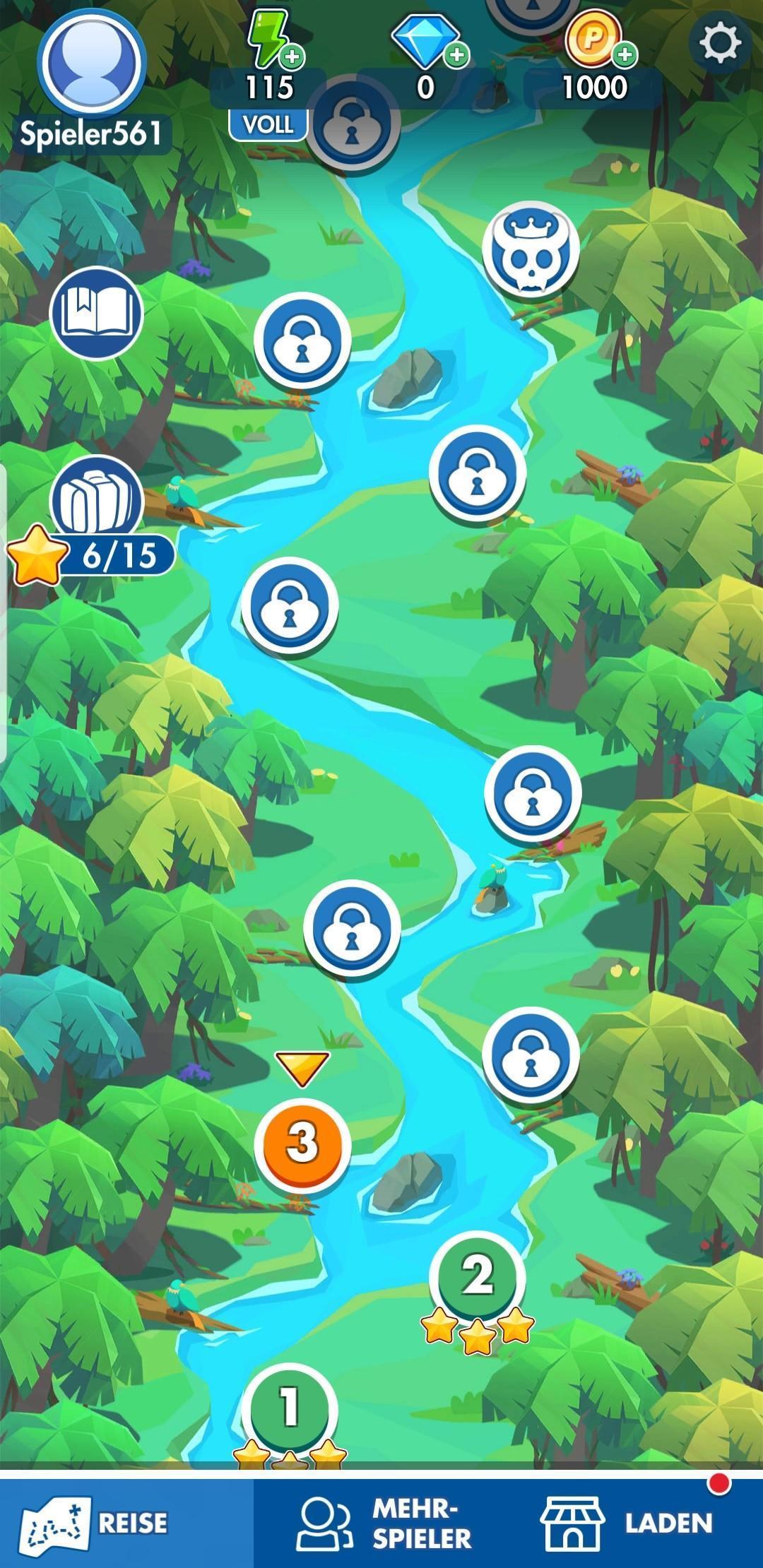Replay level 2
This screenshot has width=763, height=1568.
pyautogui.click(x=478, y=1277)
